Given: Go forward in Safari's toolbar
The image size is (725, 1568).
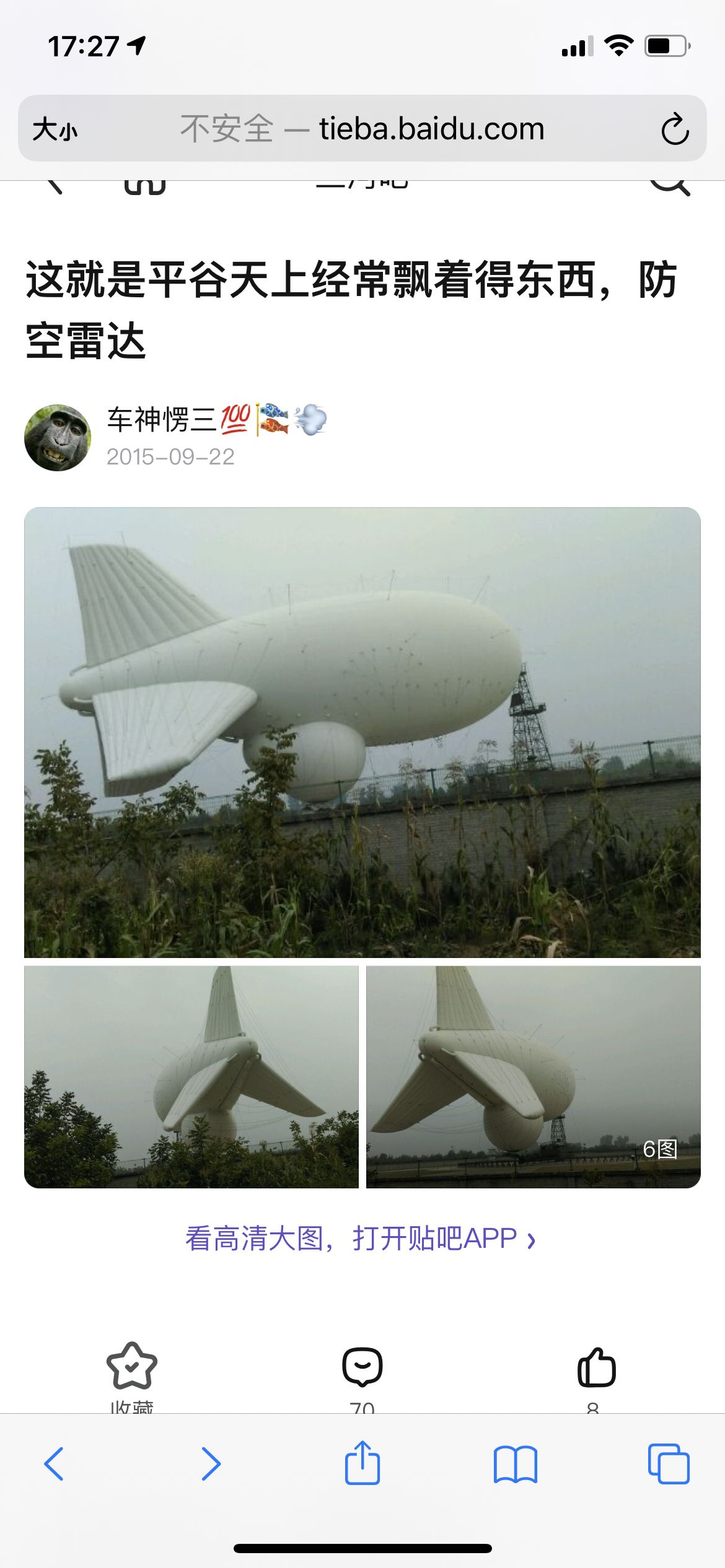Looking at the screenshot, I should [211, 1464].
